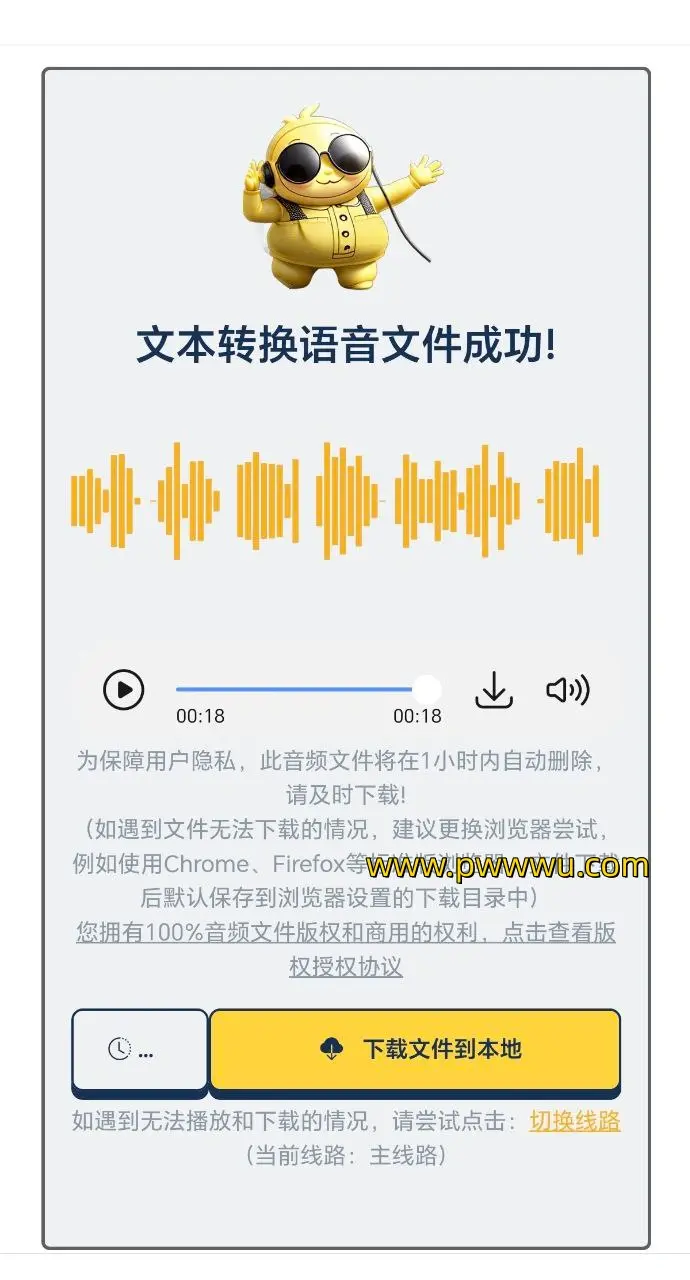690x1280 pixels.
Task: Tap the download icon in the audio player
Action: point(494,690)
